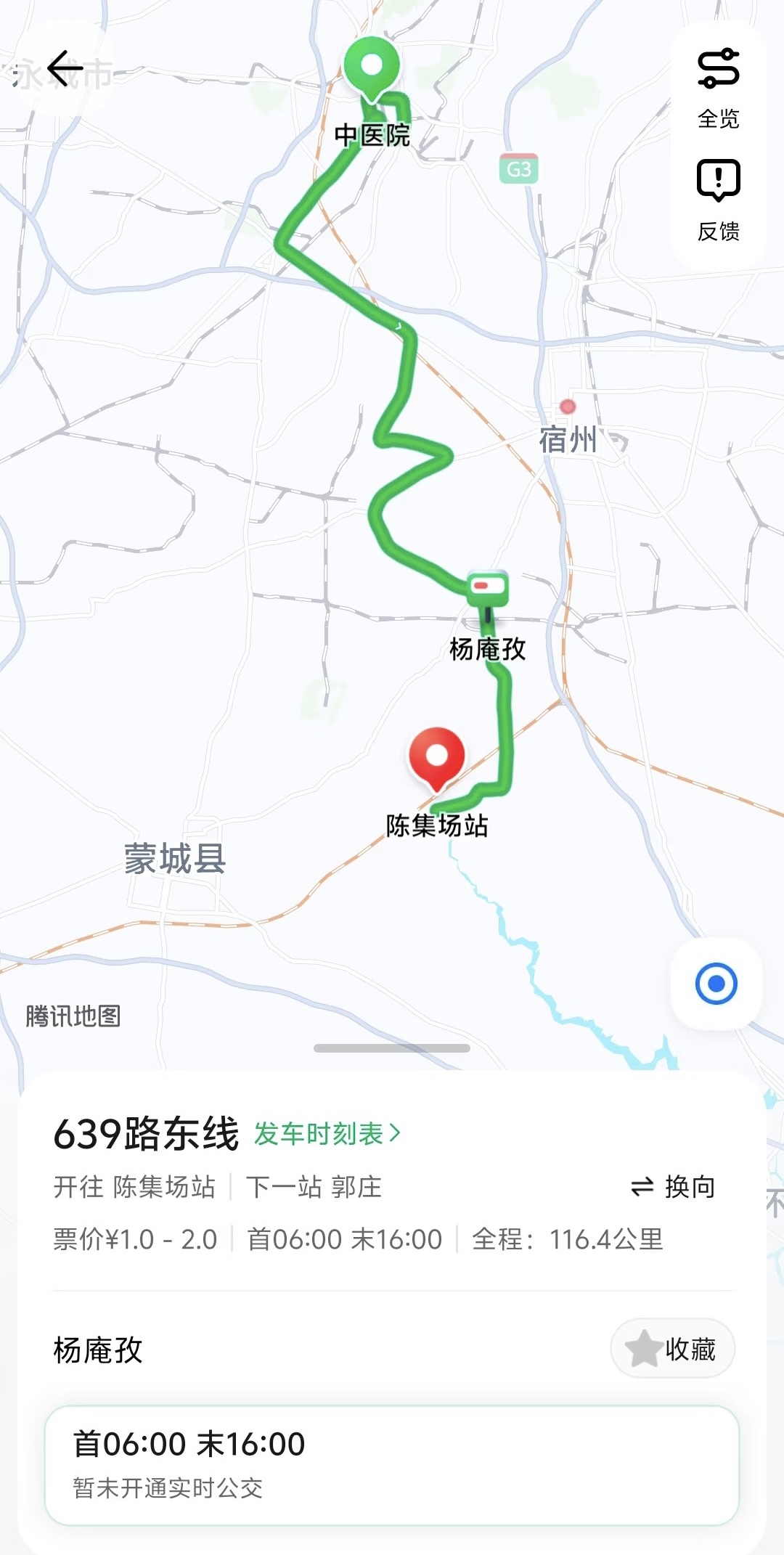The image size is (784, 1555).
Task: Tap the 陈集场站 destination pin
Action: [436, 756]
